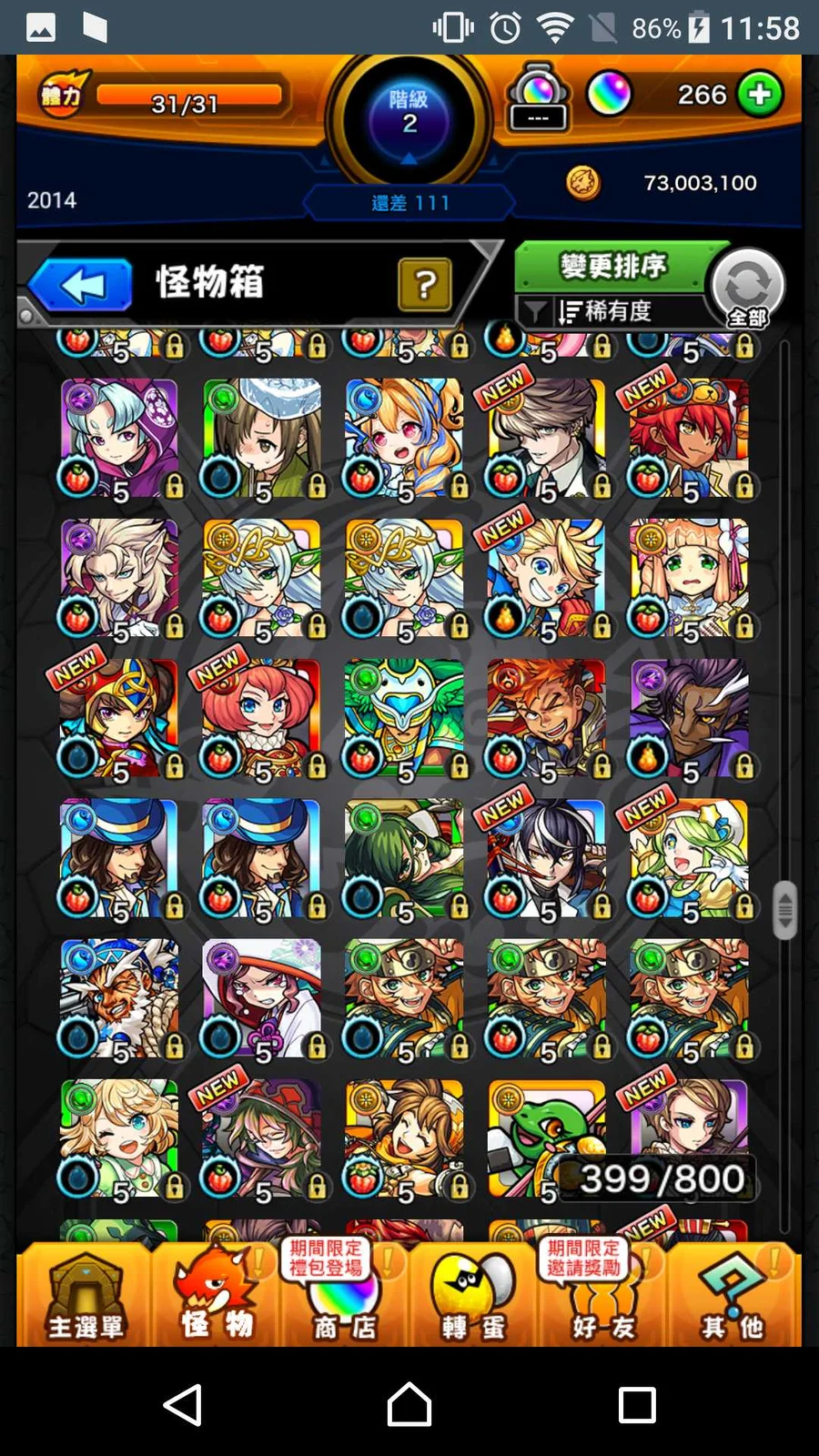Select the purple-hooded girl monster
Screen dimensions: 819x1456
click(119, 439)
